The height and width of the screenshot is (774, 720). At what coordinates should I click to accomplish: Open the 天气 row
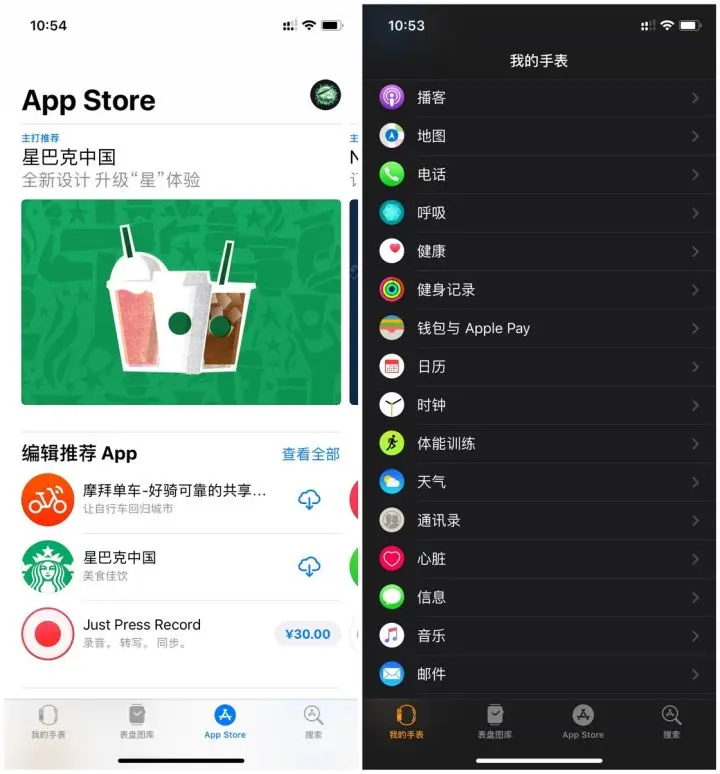point(540,482)
